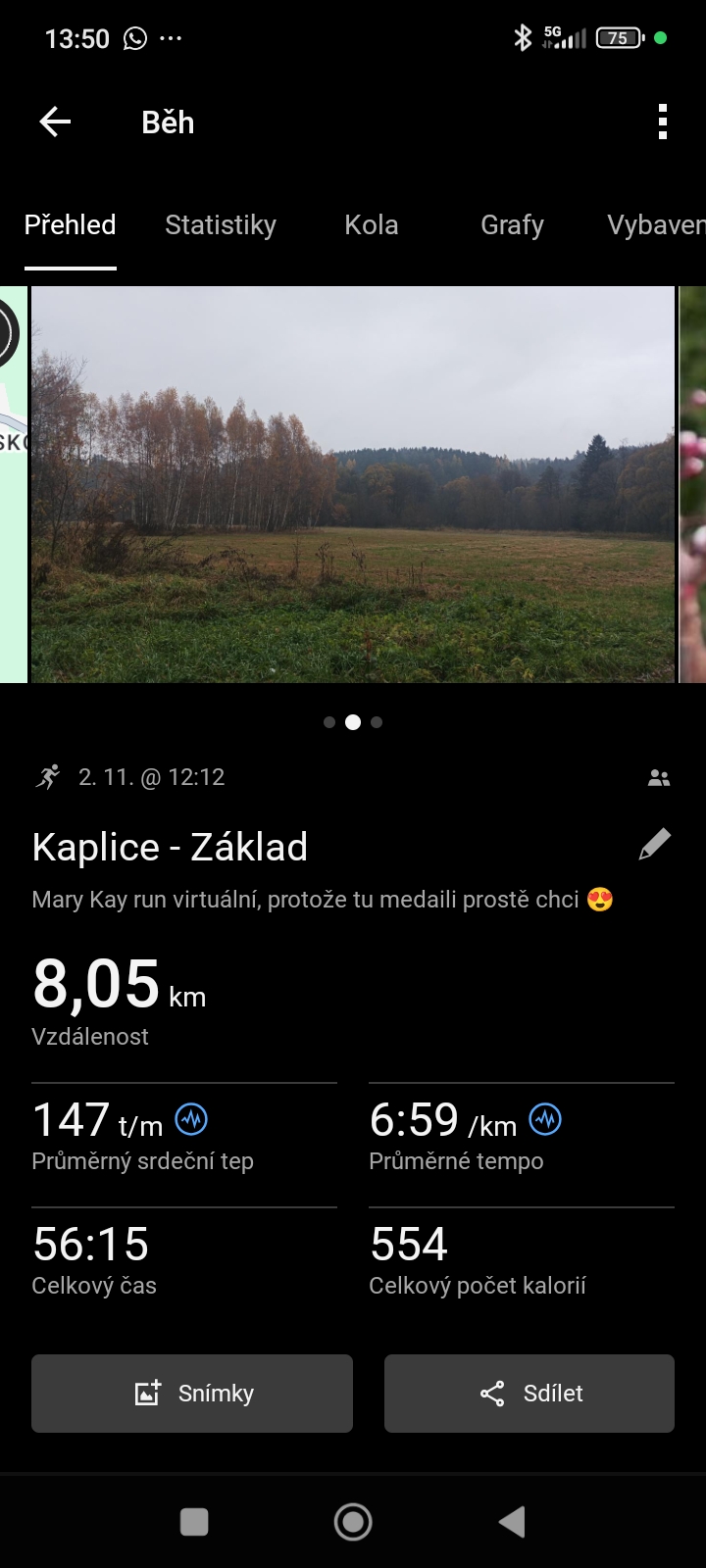Viewport: 706px width, 1568px height.
Task: Go back using the top arrow
Action: pyautogui.click(x=55, y=122)
